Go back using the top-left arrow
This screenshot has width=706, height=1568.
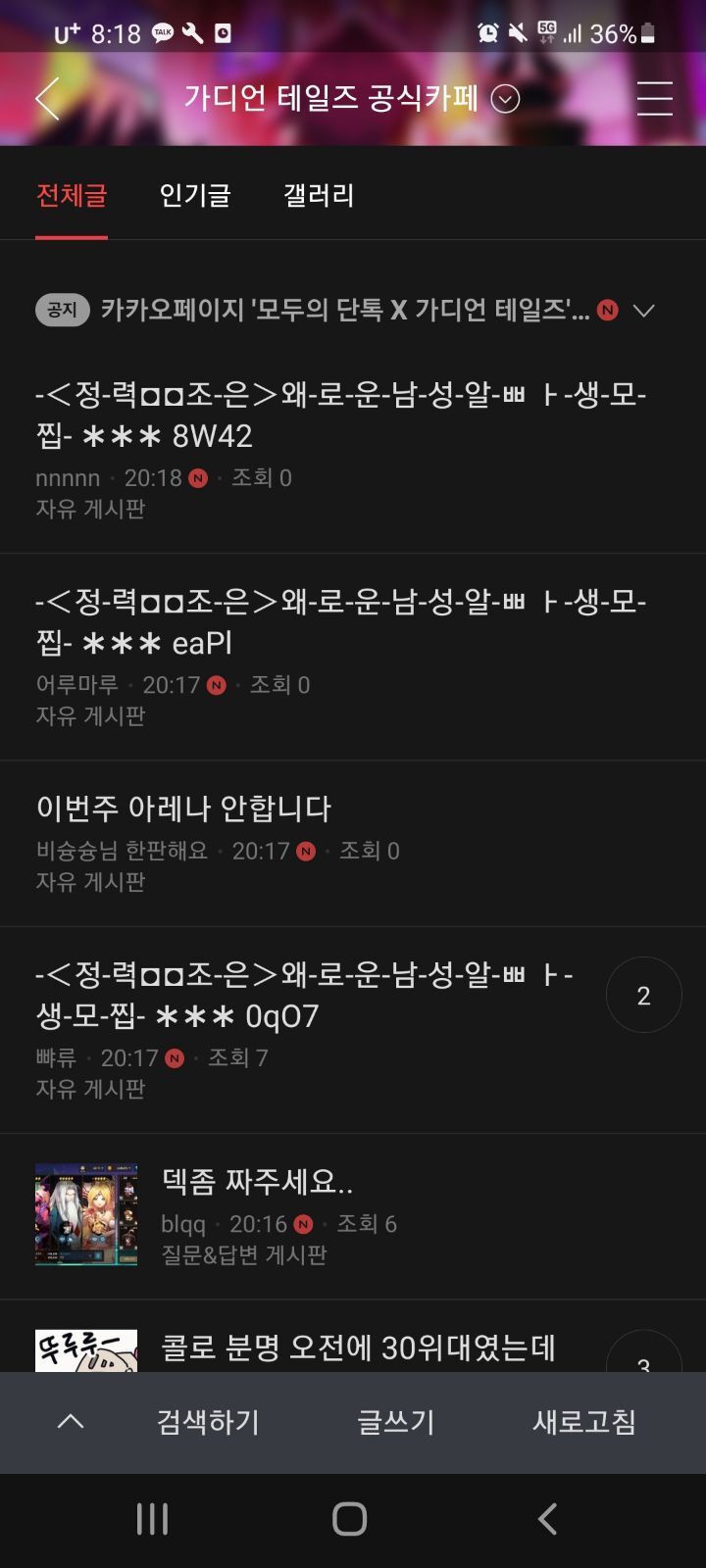(47, 99)
